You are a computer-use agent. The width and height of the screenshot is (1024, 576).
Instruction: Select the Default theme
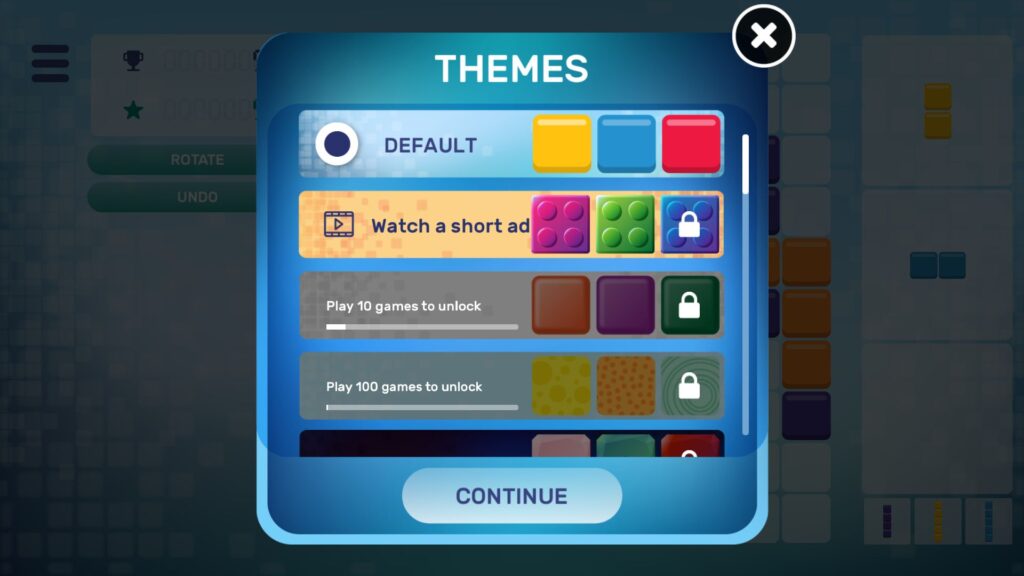pos(337,144)
